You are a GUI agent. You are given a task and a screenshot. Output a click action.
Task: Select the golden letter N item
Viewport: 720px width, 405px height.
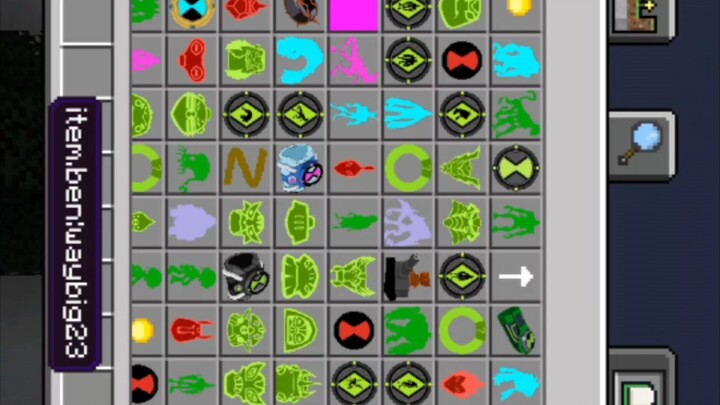(245, 167)
